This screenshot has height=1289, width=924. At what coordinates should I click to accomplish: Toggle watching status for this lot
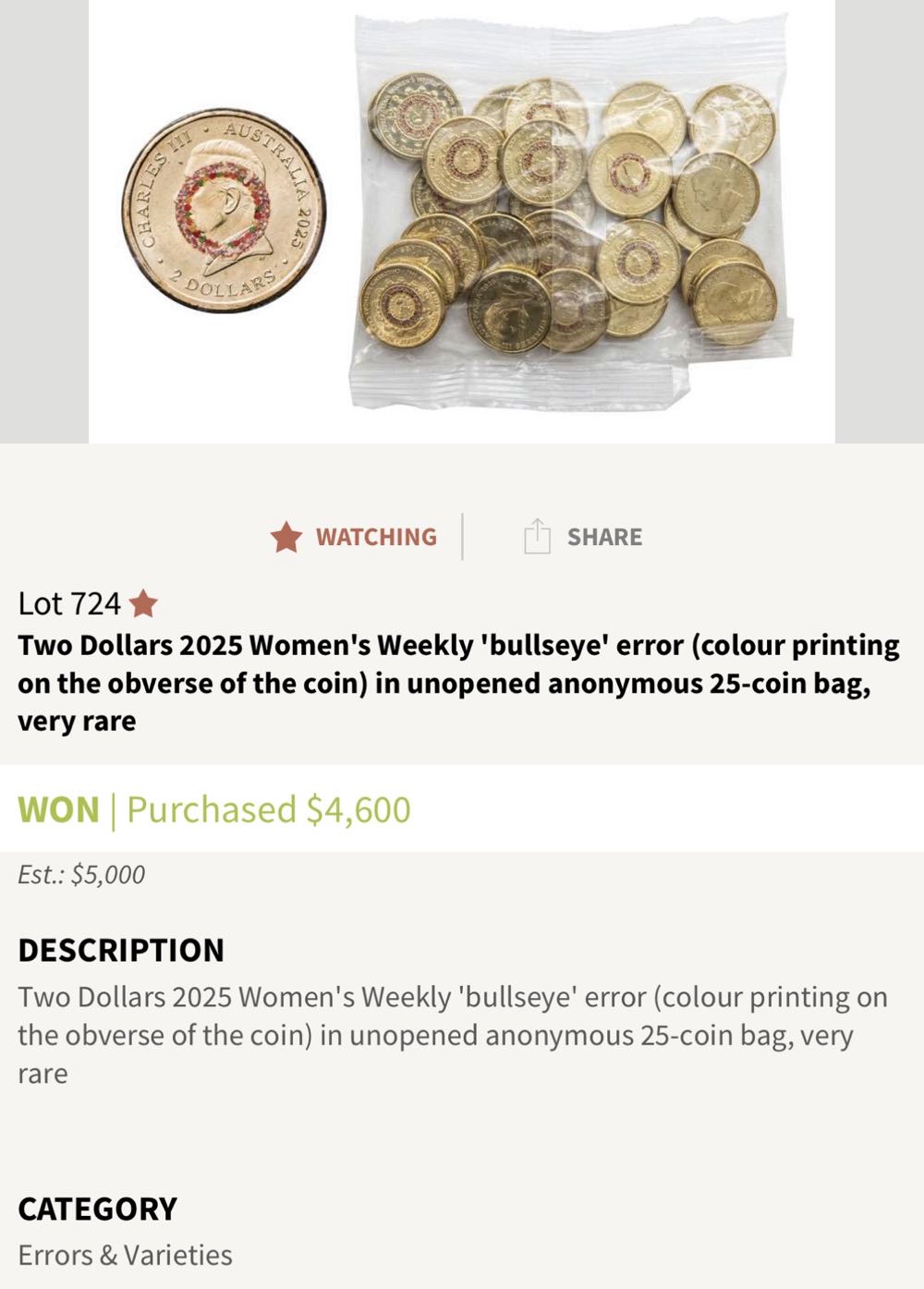click(x=287, y=535)
